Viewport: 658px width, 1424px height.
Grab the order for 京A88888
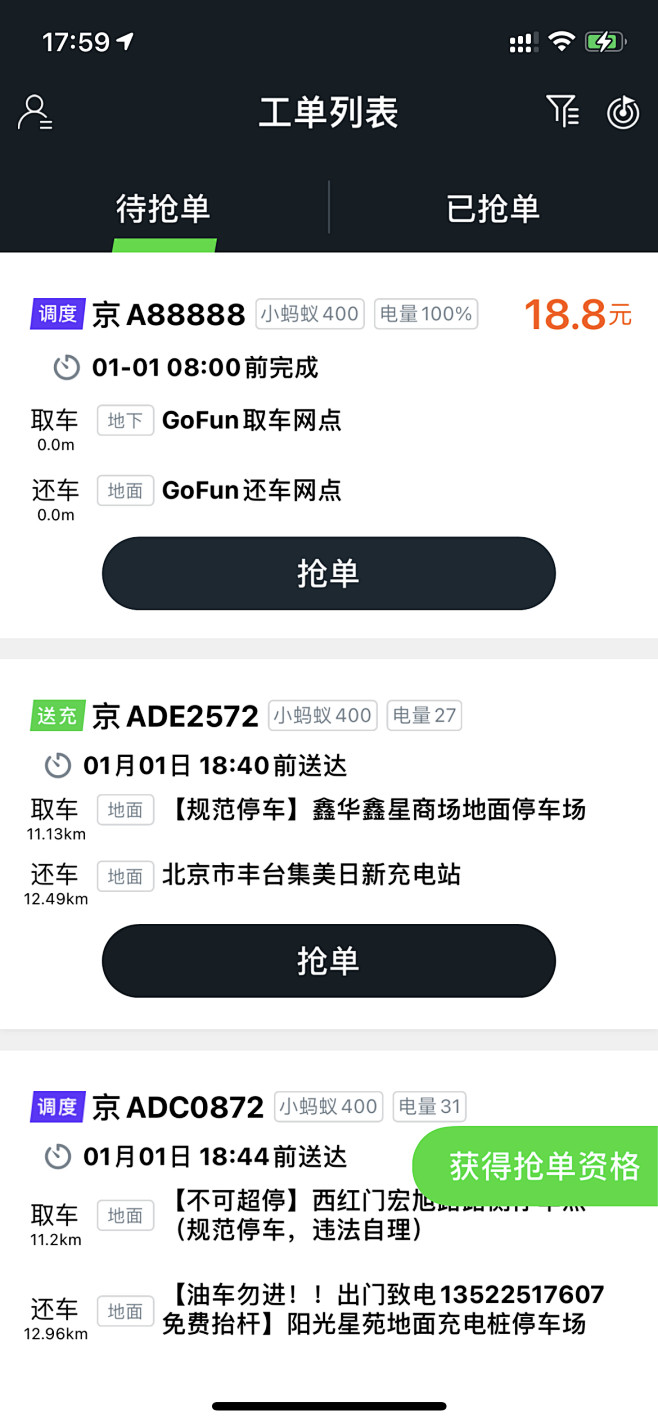[328, 573]
